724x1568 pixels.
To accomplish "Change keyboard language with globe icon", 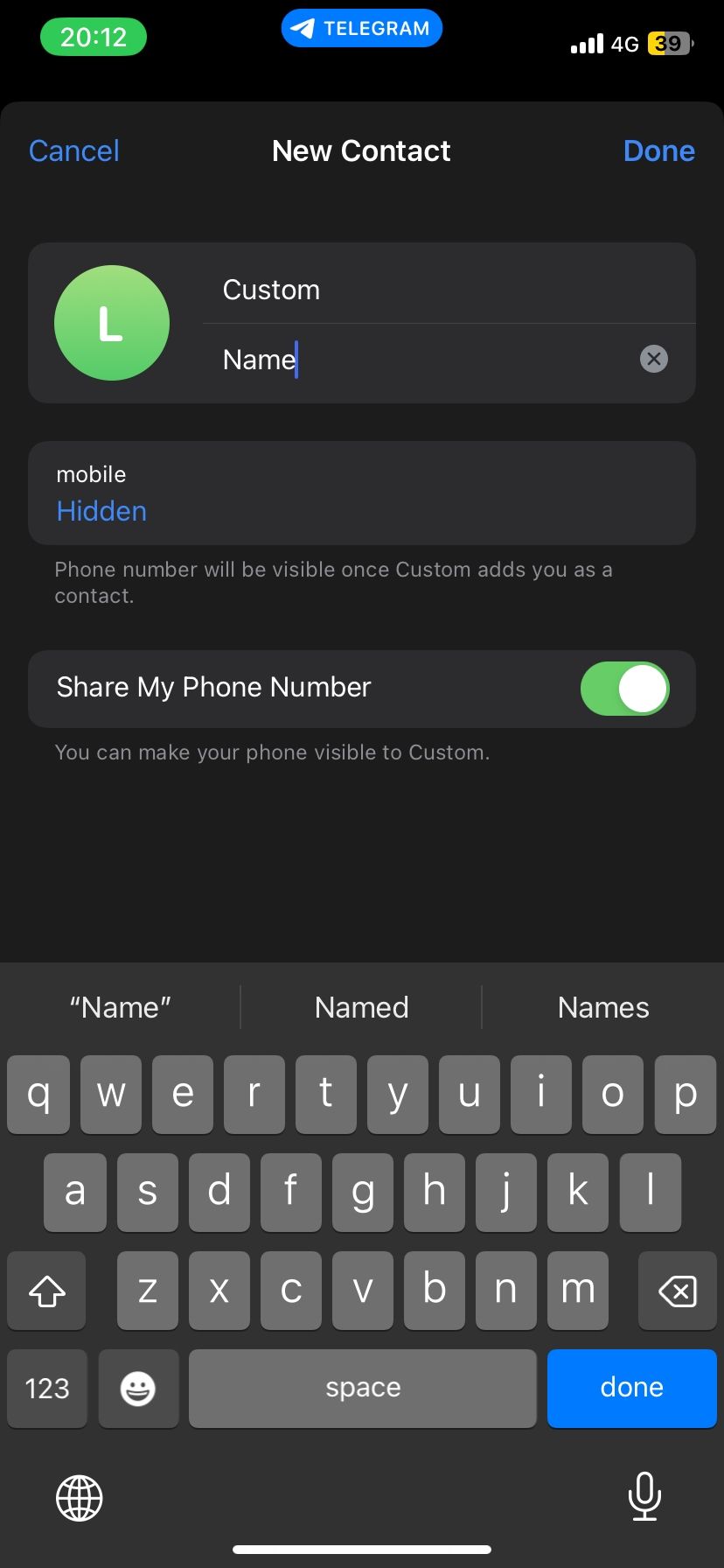I will click(80, 1497).
